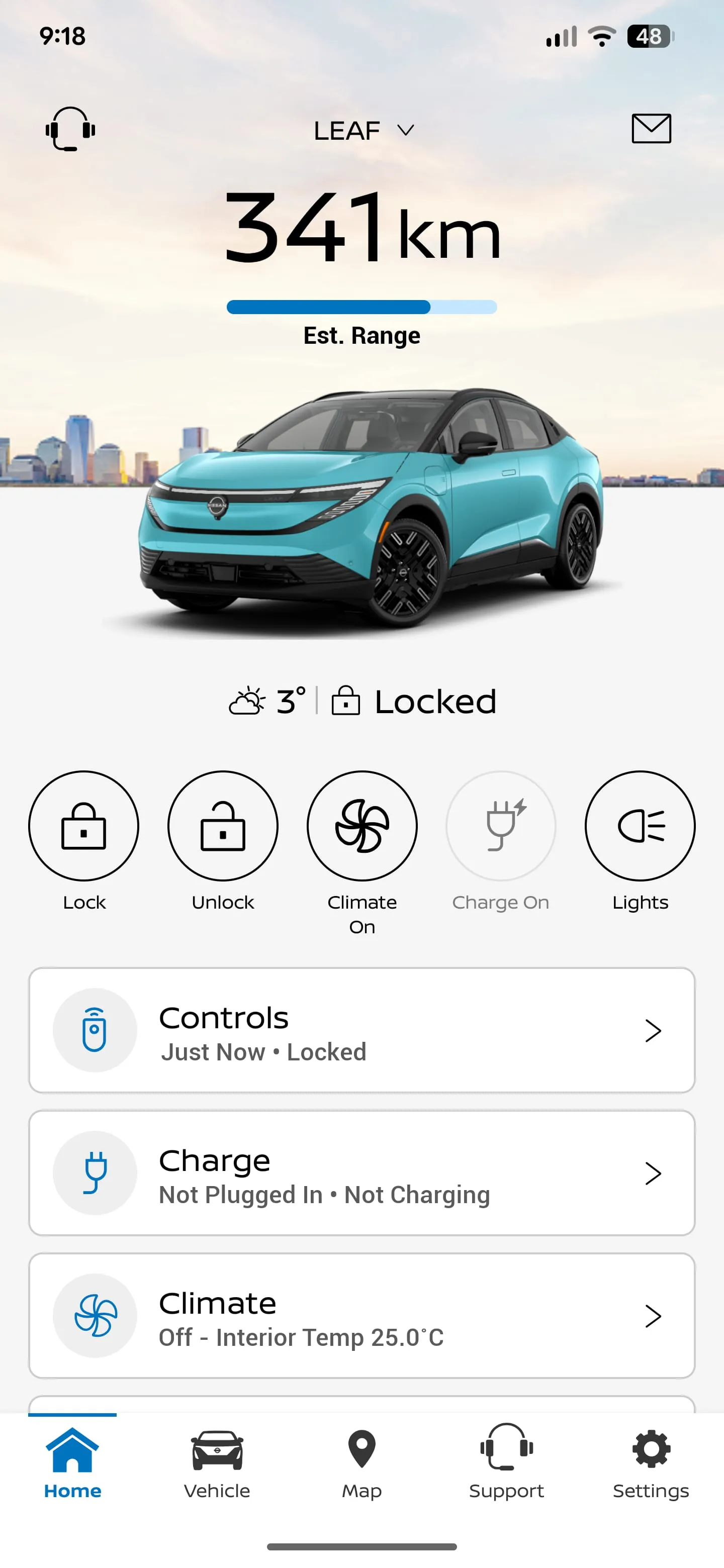Contact support via the headset icon
This screenshot has height=1568, width=724.
coord(70,129)
